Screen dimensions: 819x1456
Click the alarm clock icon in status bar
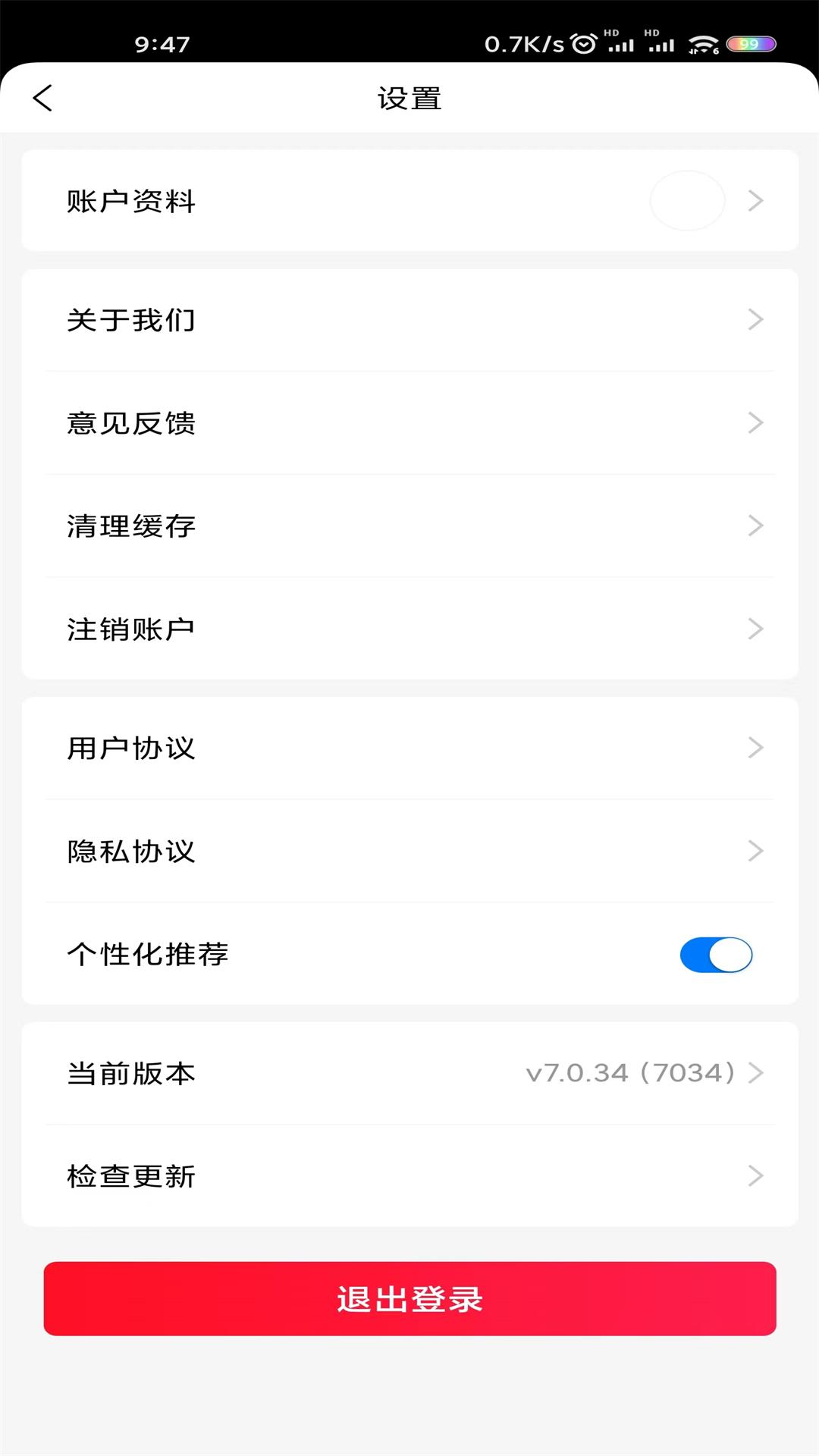(x=582, y=43)
